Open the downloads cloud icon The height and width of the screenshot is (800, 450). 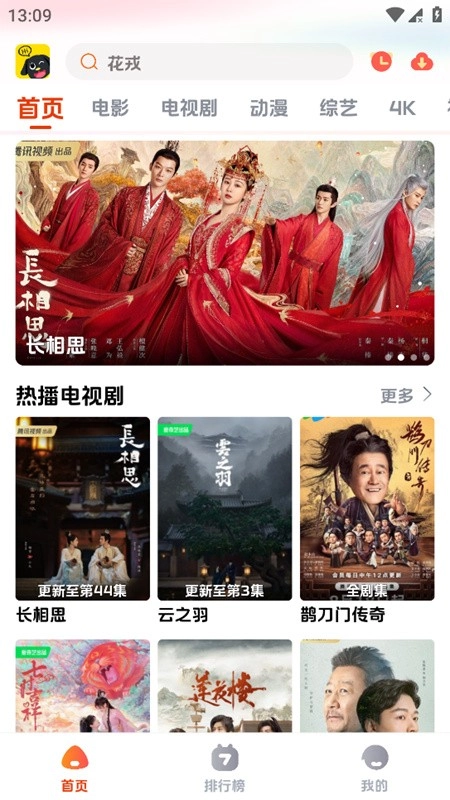click(422, 62)
